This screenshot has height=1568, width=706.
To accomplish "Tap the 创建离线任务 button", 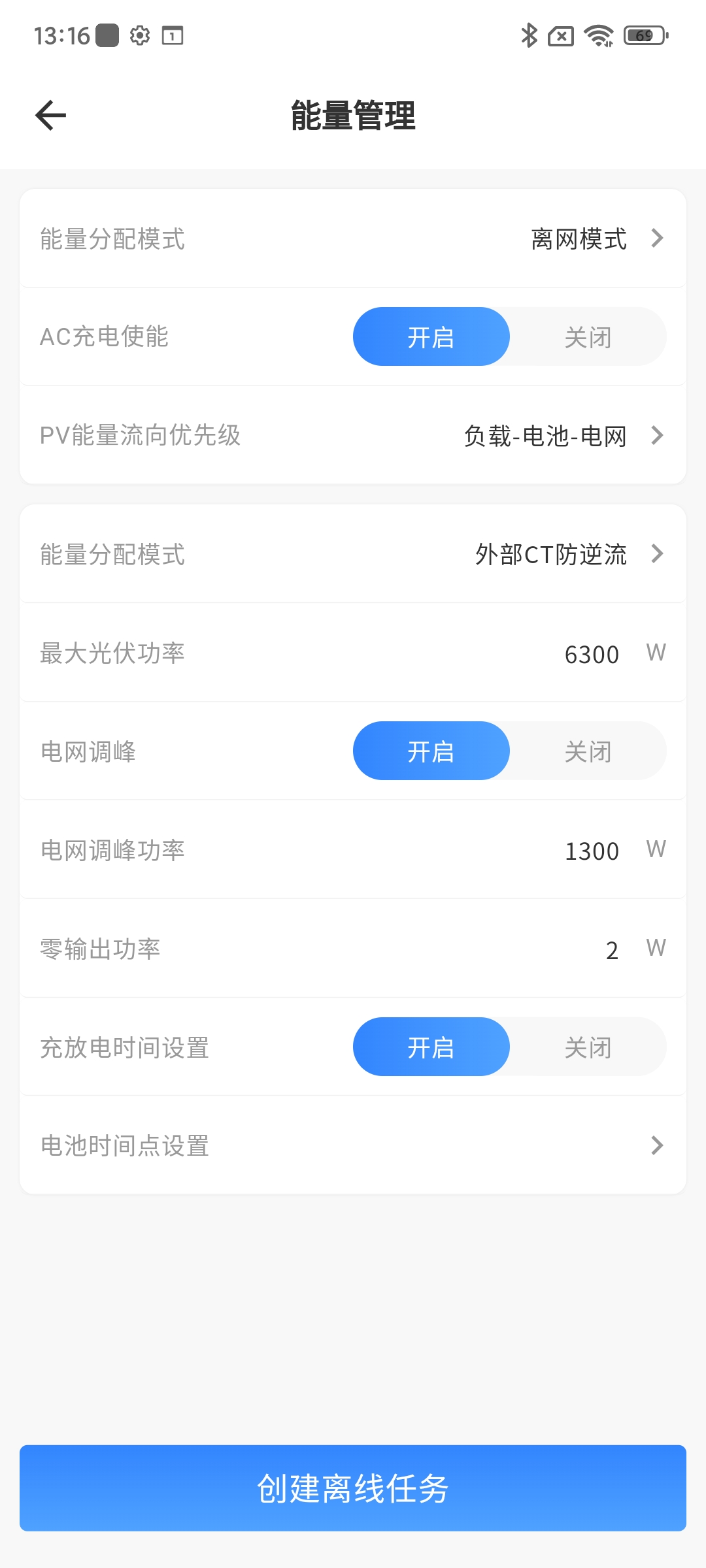I will (x=353, y=1488).
